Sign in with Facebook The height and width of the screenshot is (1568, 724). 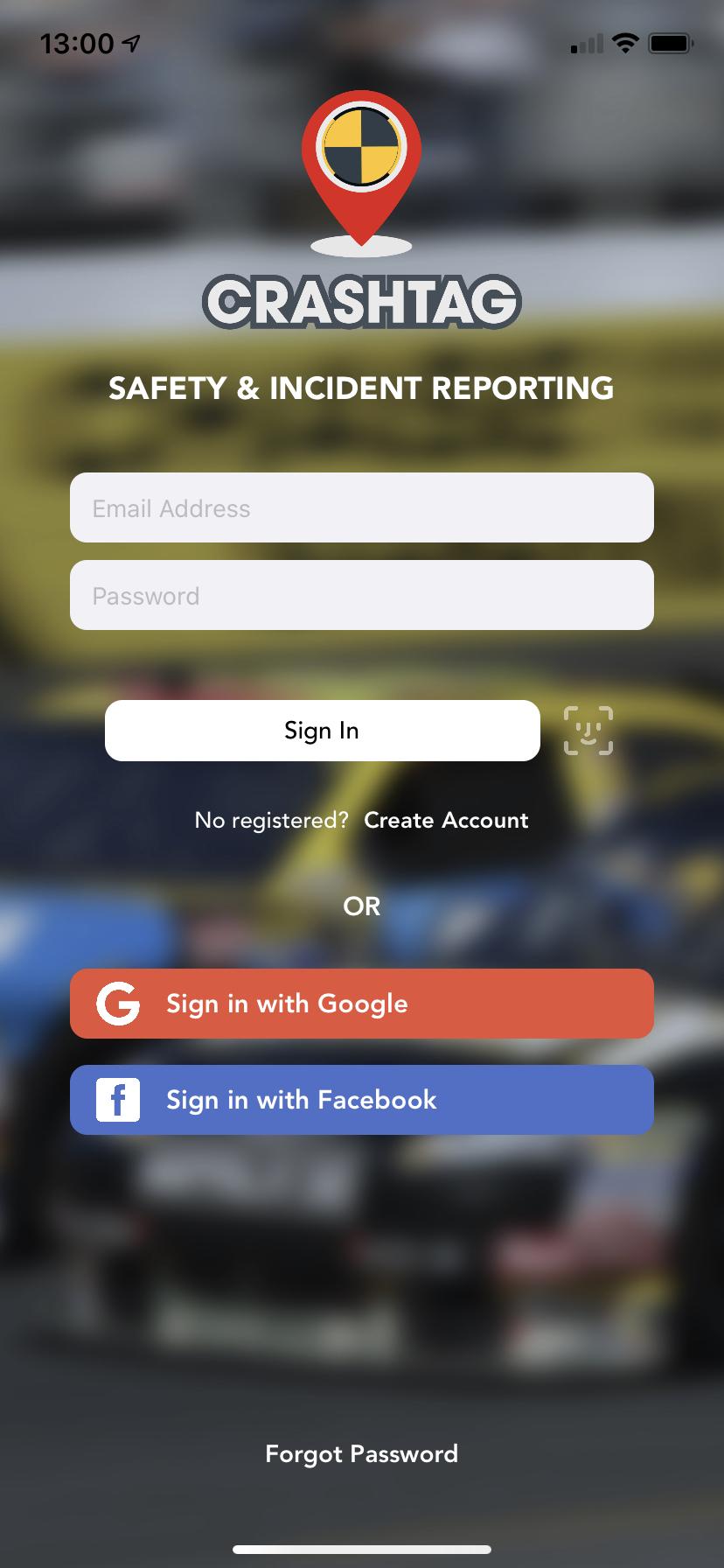tap(362, 1100)
